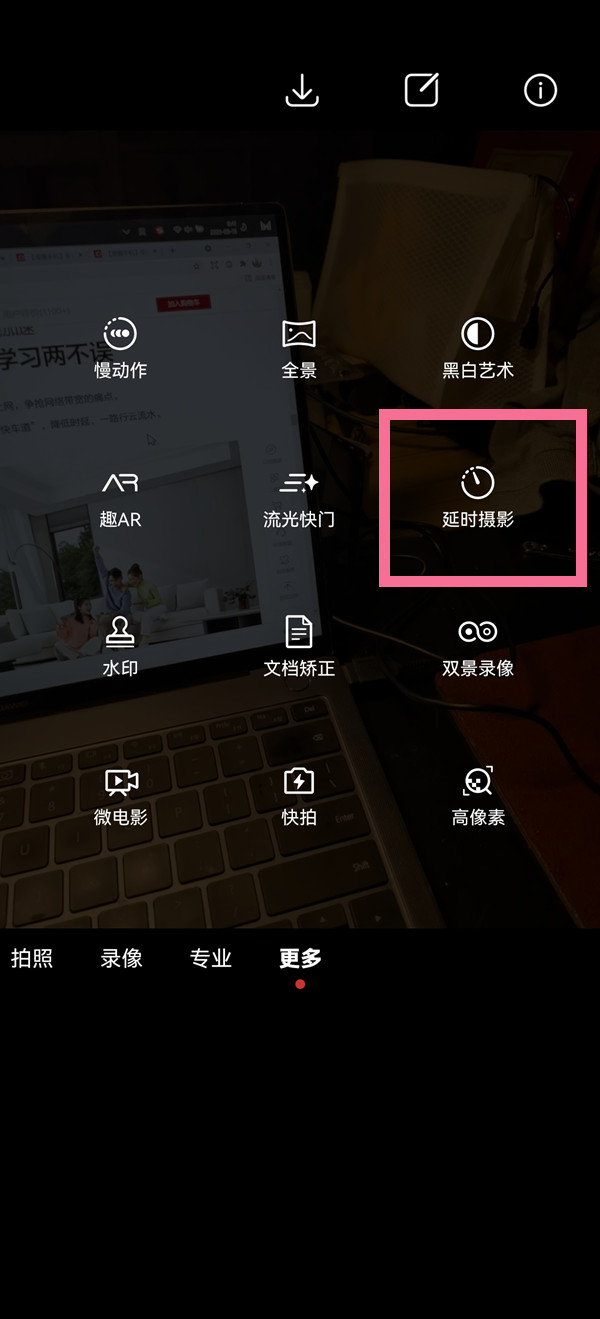
Task: Select 慢动作 slow motion mode
Action: click(x=120, y=348)
